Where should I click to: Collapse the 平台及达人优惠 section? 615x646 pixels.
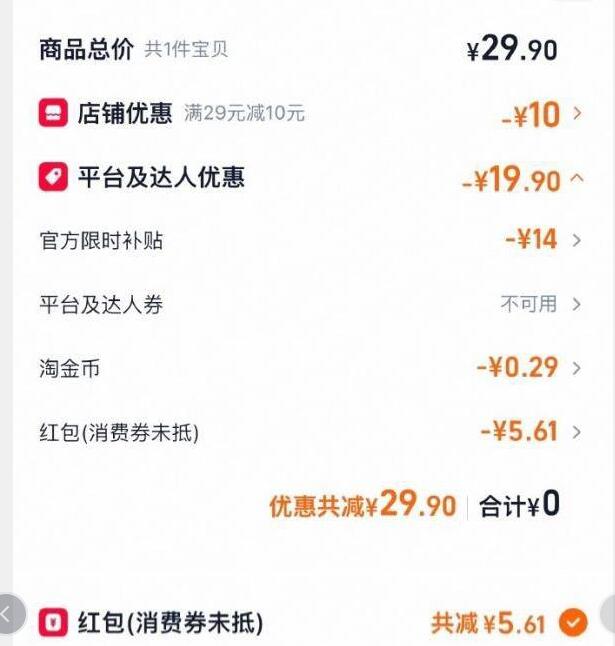click(576, 179)
